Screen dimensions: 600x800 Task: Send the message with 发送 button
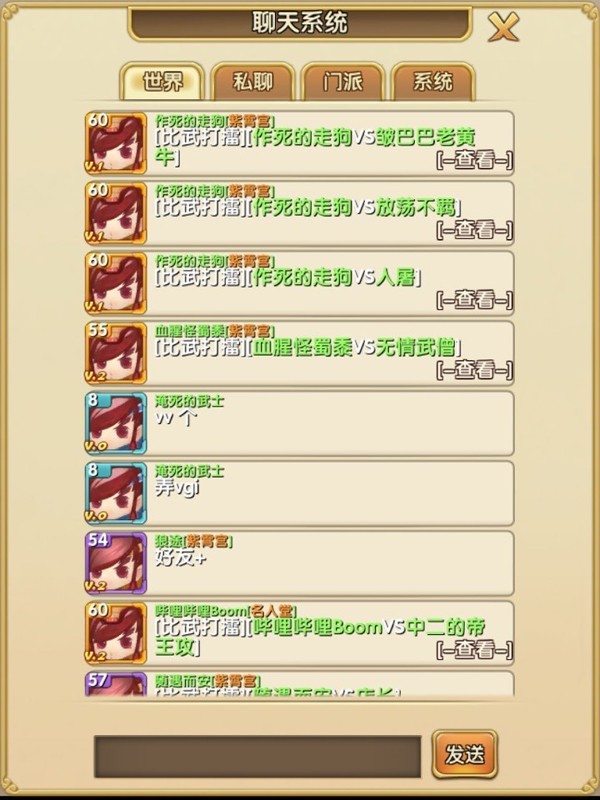pos(464,755)
